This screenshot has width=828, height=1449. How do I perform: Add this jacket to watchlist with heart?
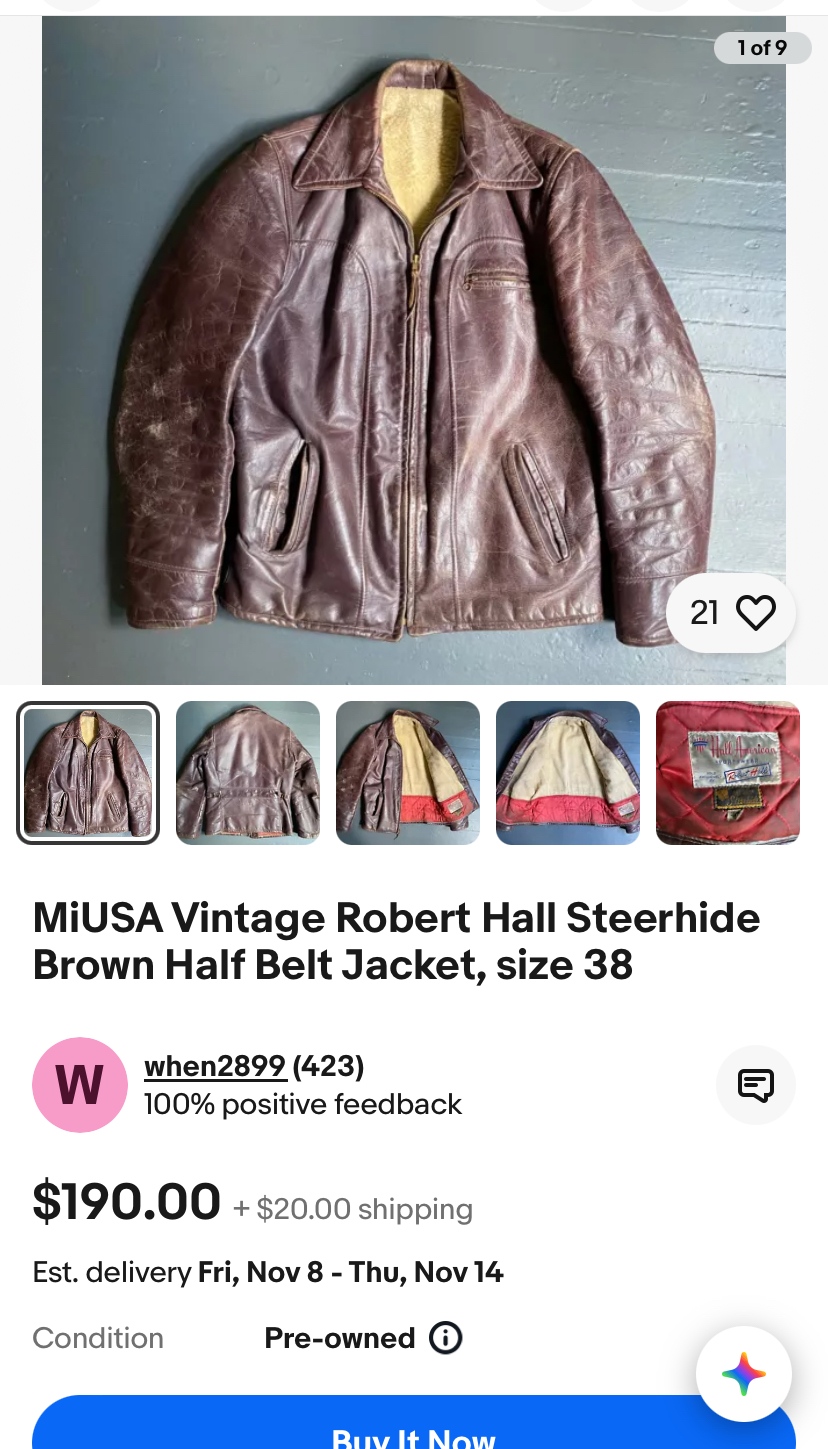pyautogui.click(x=754, y=612)
